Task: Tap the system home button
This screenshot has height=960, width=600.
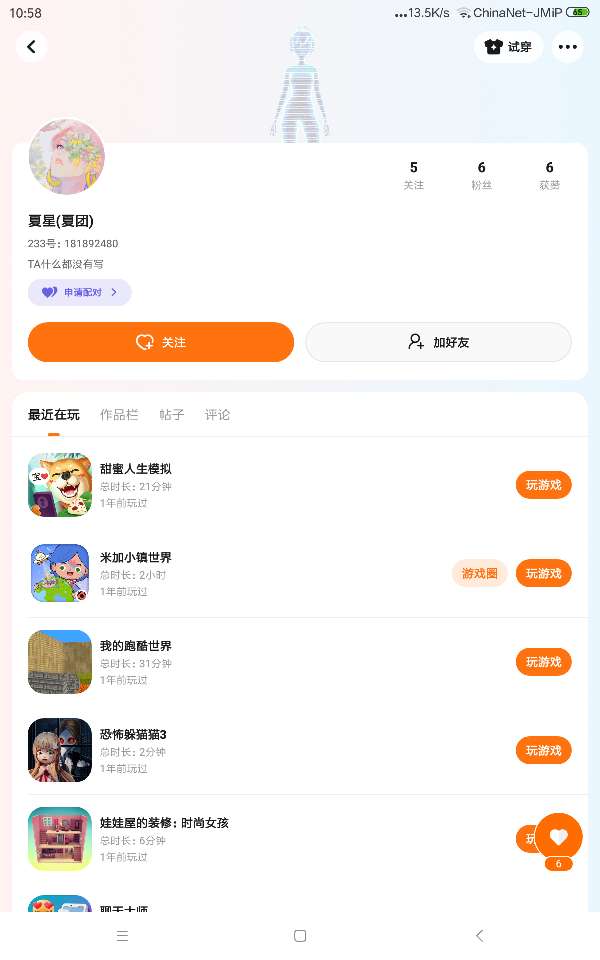Action: pos(299,936)
